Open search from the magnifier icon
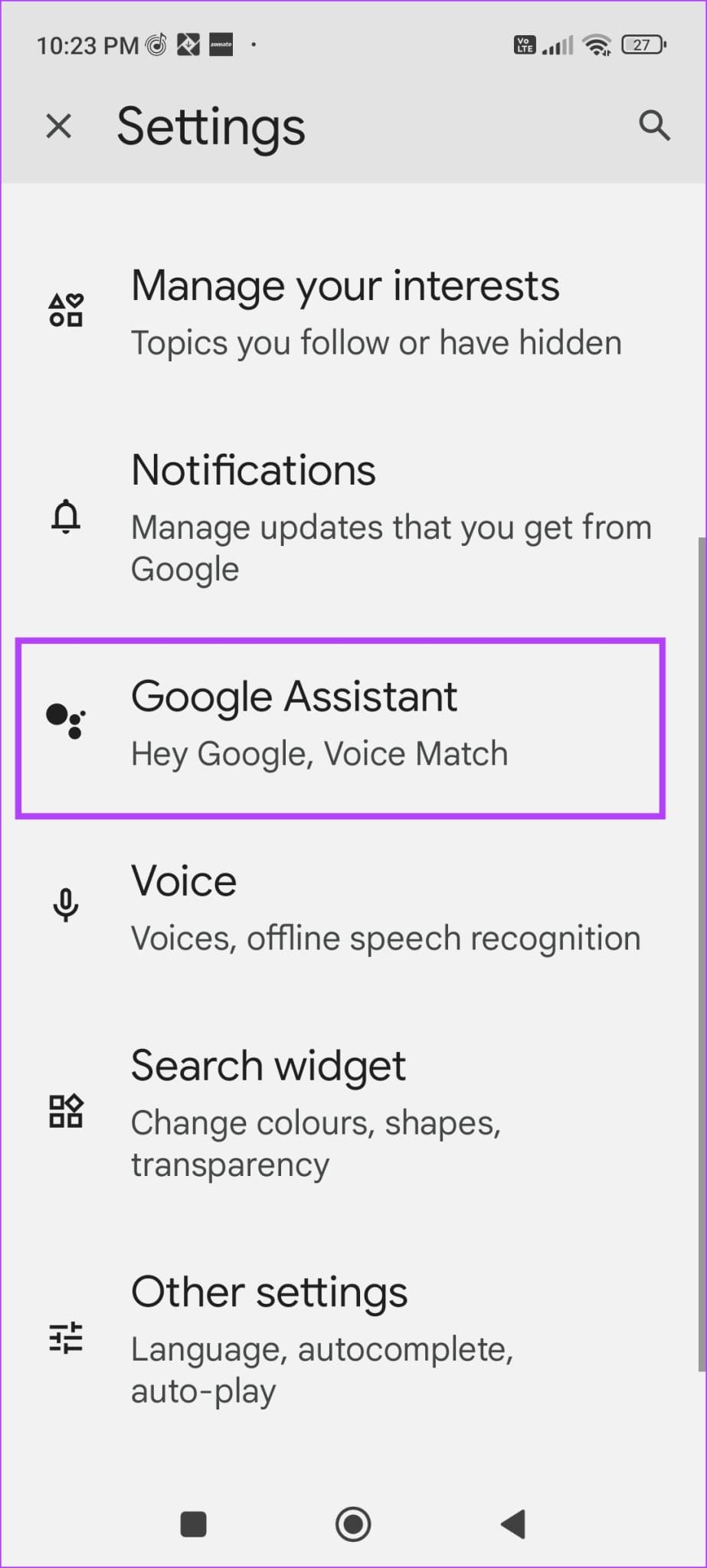Viewport: 707px width, 1568px height. (x=655, y=126)
